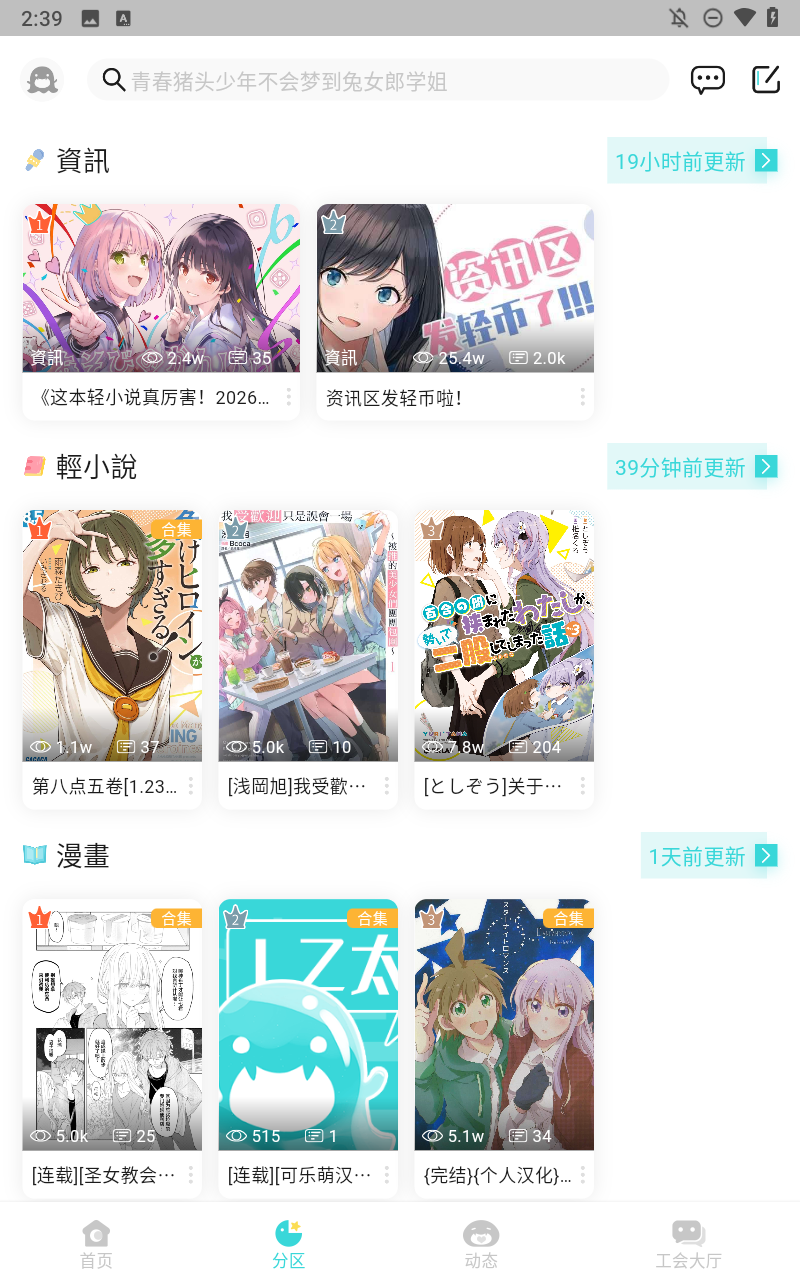Open the user avatar at top left
800x1280 pixels.
42,80
